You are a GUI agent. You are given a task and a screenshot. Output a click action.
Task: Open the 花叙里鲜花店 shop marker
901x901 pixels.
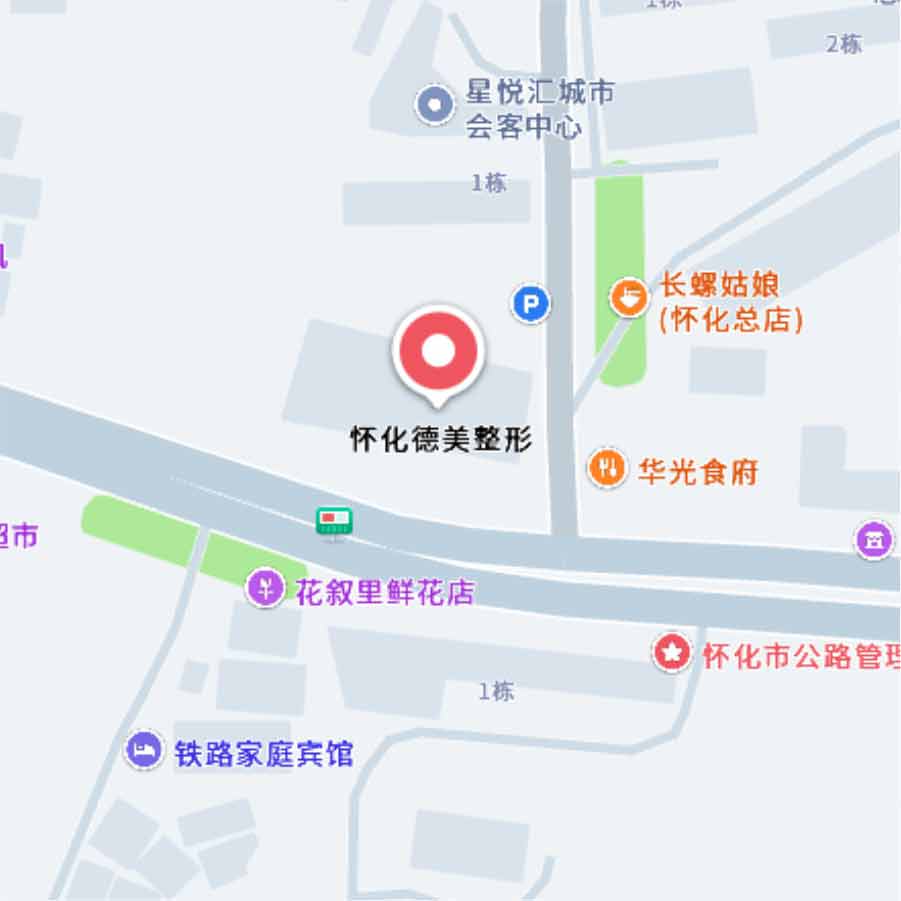point(265,588)
